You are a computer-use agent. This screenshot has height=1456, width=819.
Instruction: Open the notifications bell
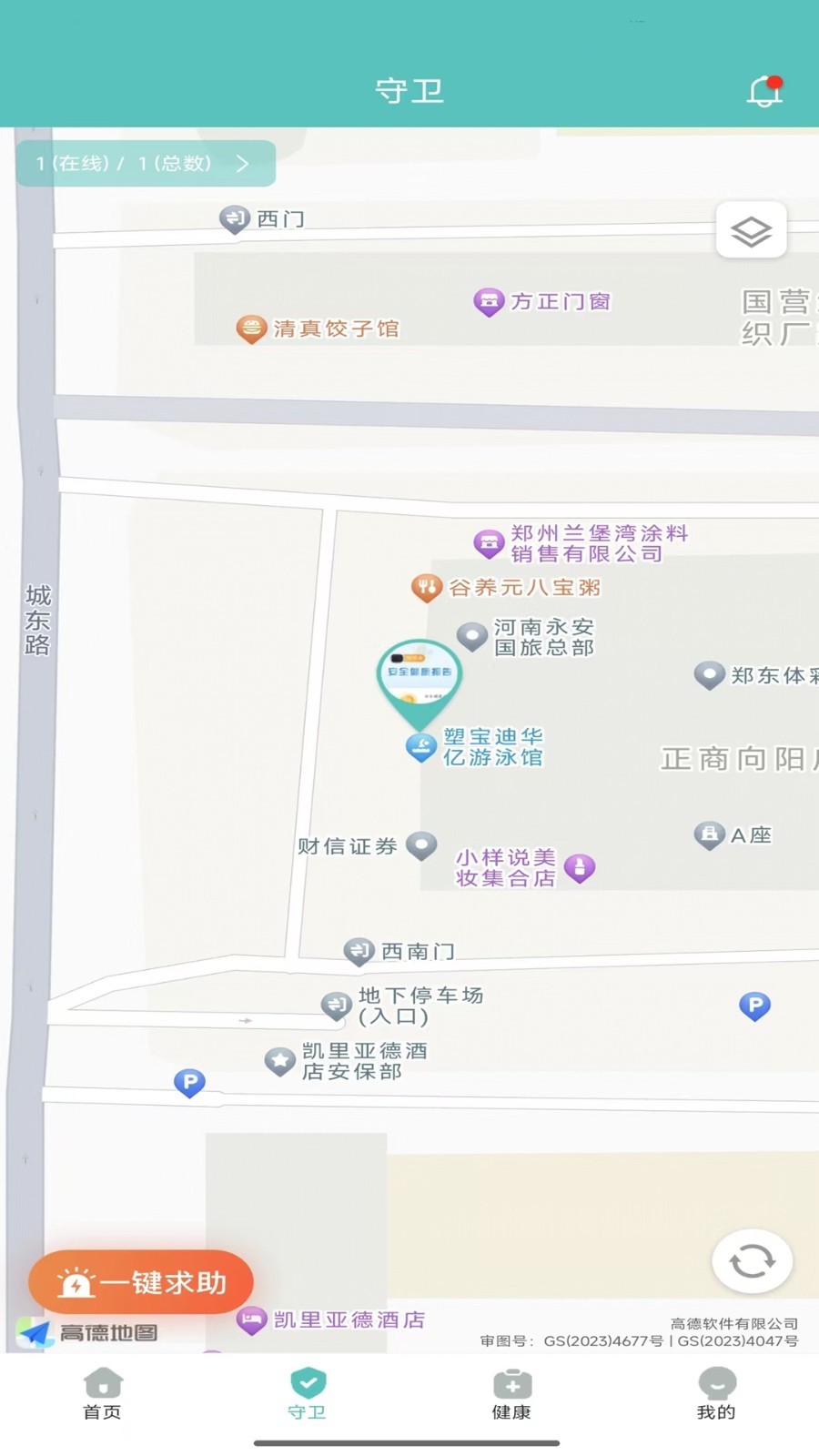pos(764,91)
